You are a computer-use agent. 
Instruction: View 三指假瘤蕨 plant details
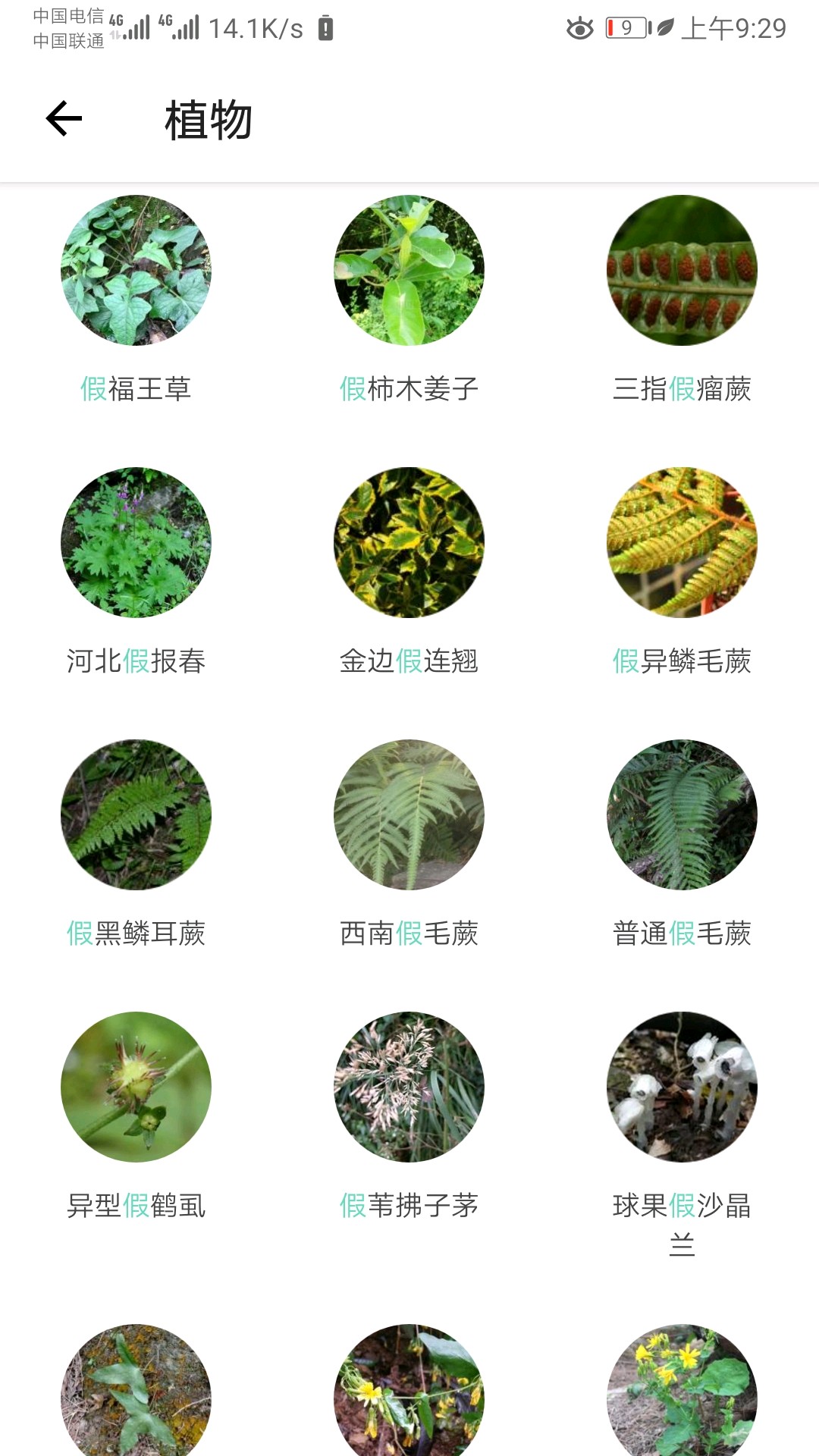pyautogui.click(x=682, y=271)
